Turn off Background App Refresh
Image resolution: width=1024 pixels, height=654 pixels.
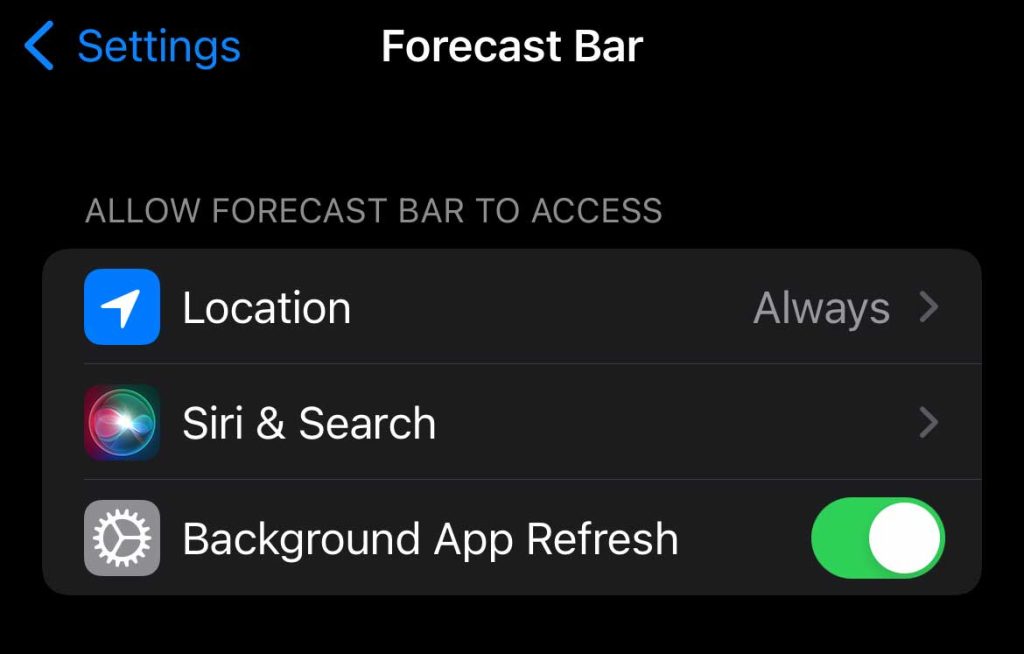[877, 538]
